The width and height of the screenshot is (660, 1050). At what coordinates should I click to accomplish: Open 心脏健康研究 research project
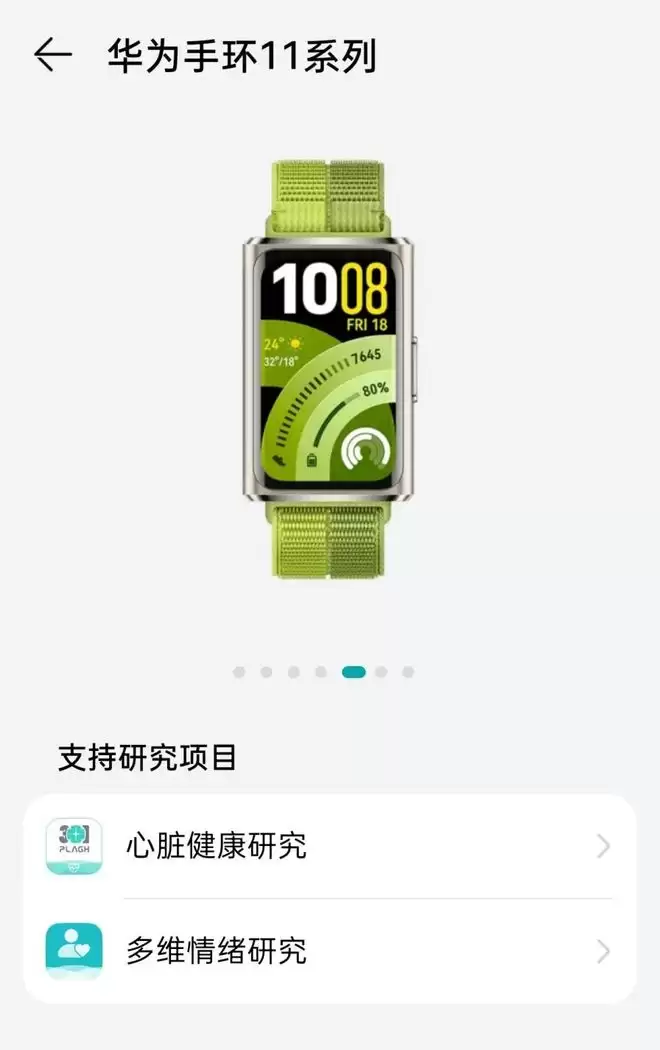pyautogui.click(x=328, y=847)
